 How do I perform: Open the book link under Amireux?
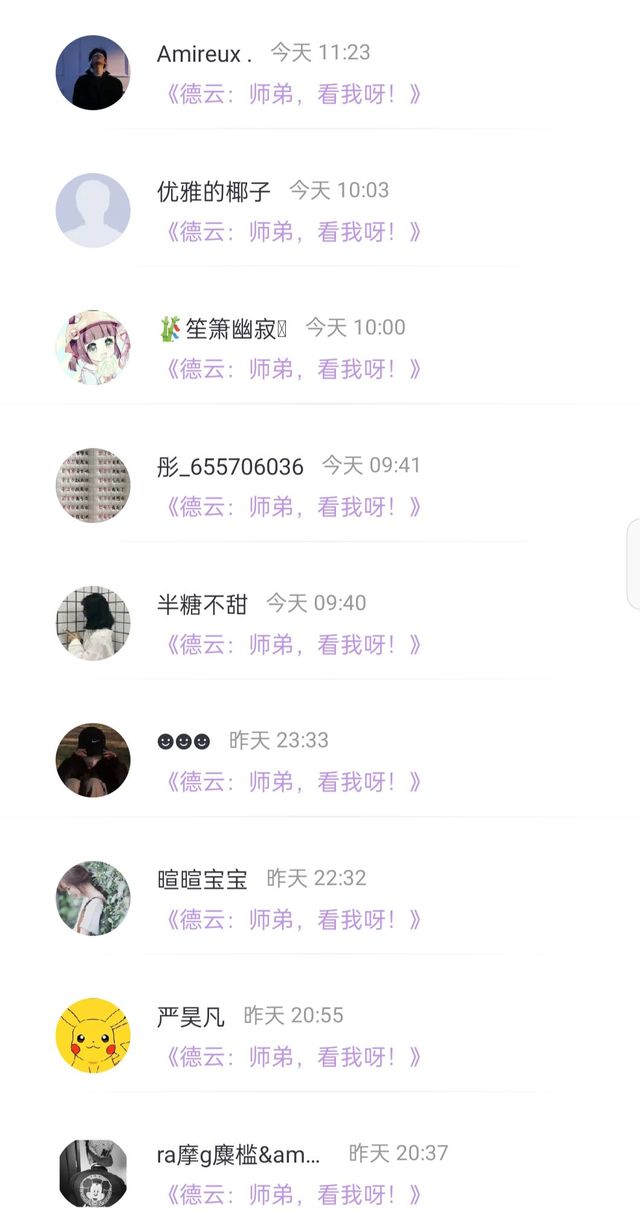pyautogui.click(x=290, y=94)
